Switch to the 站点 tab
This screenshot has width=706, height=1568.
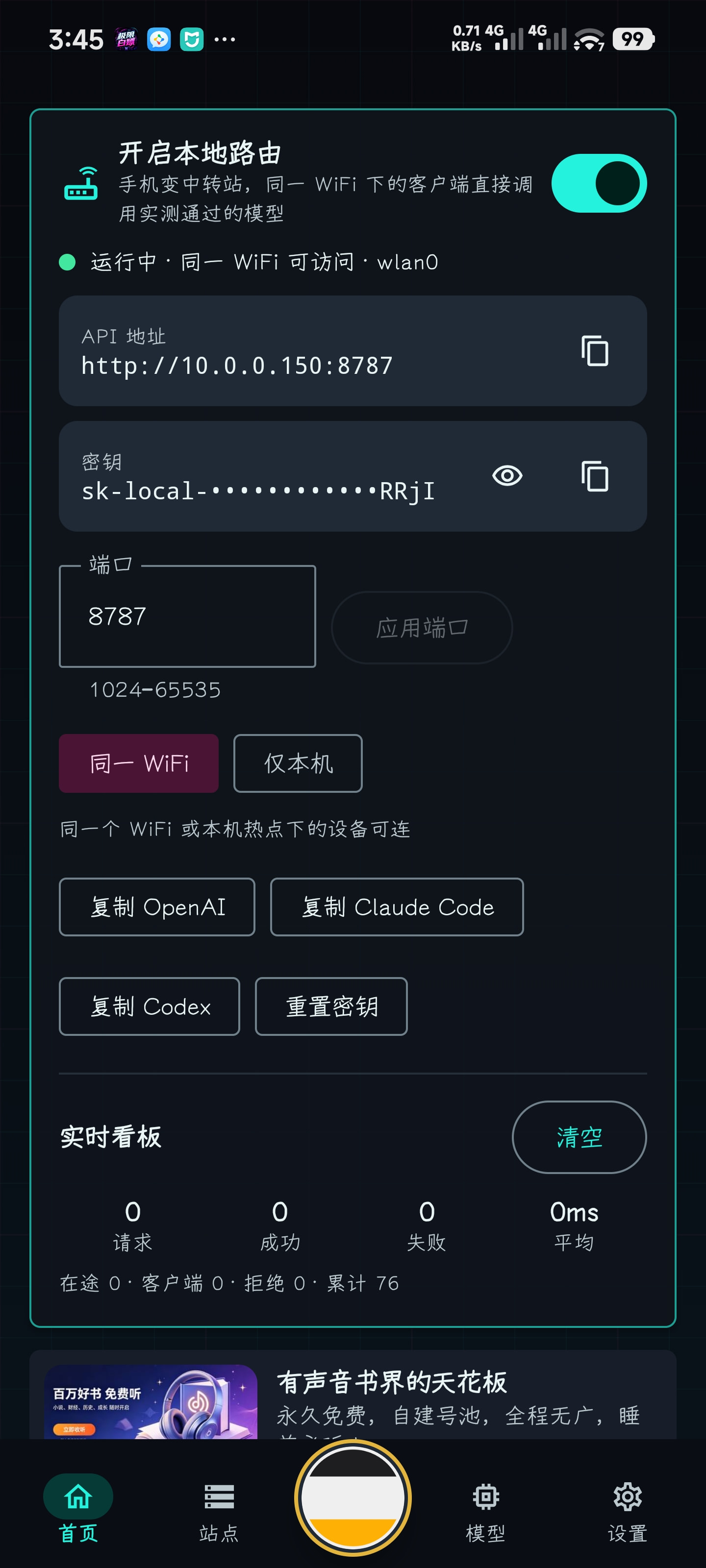pos(219,1508)
